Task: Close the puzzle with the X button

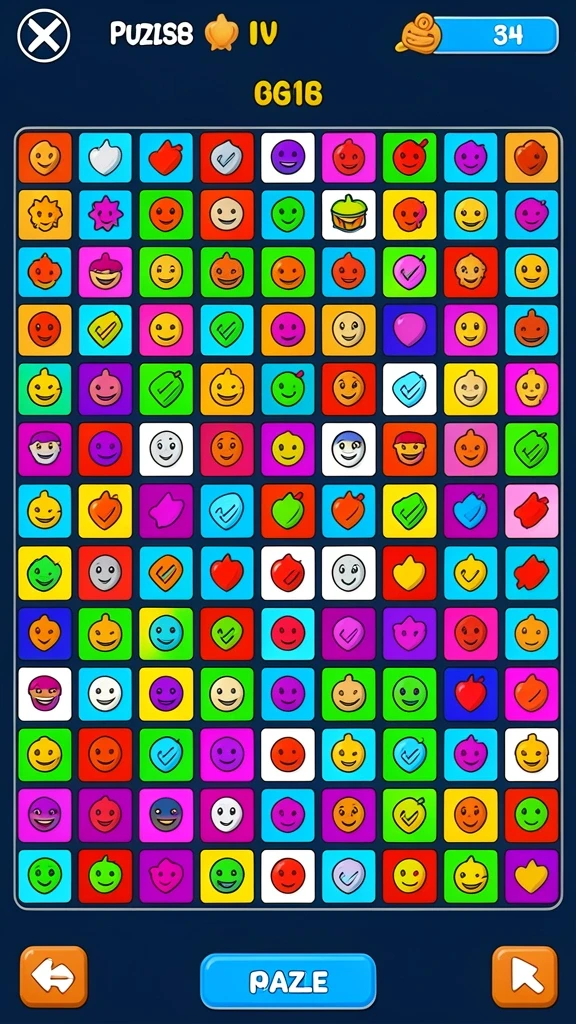Action: [x=43, y=35]
